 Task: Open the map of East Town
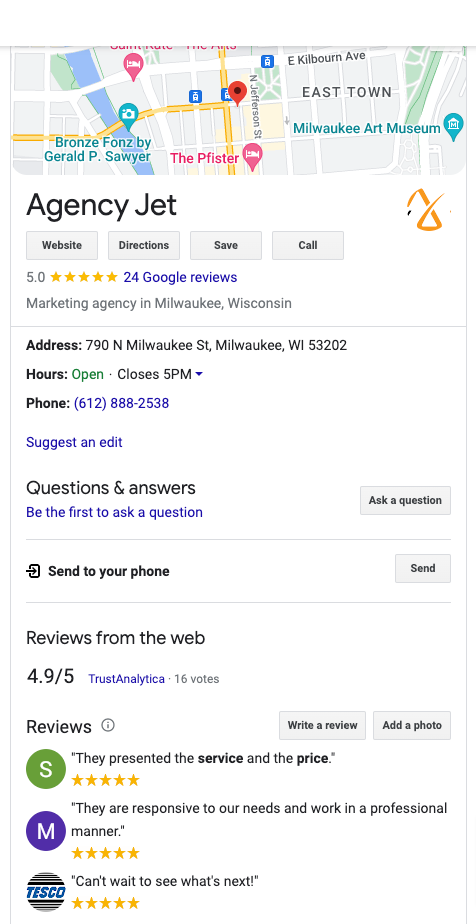(x=238, y=110)
